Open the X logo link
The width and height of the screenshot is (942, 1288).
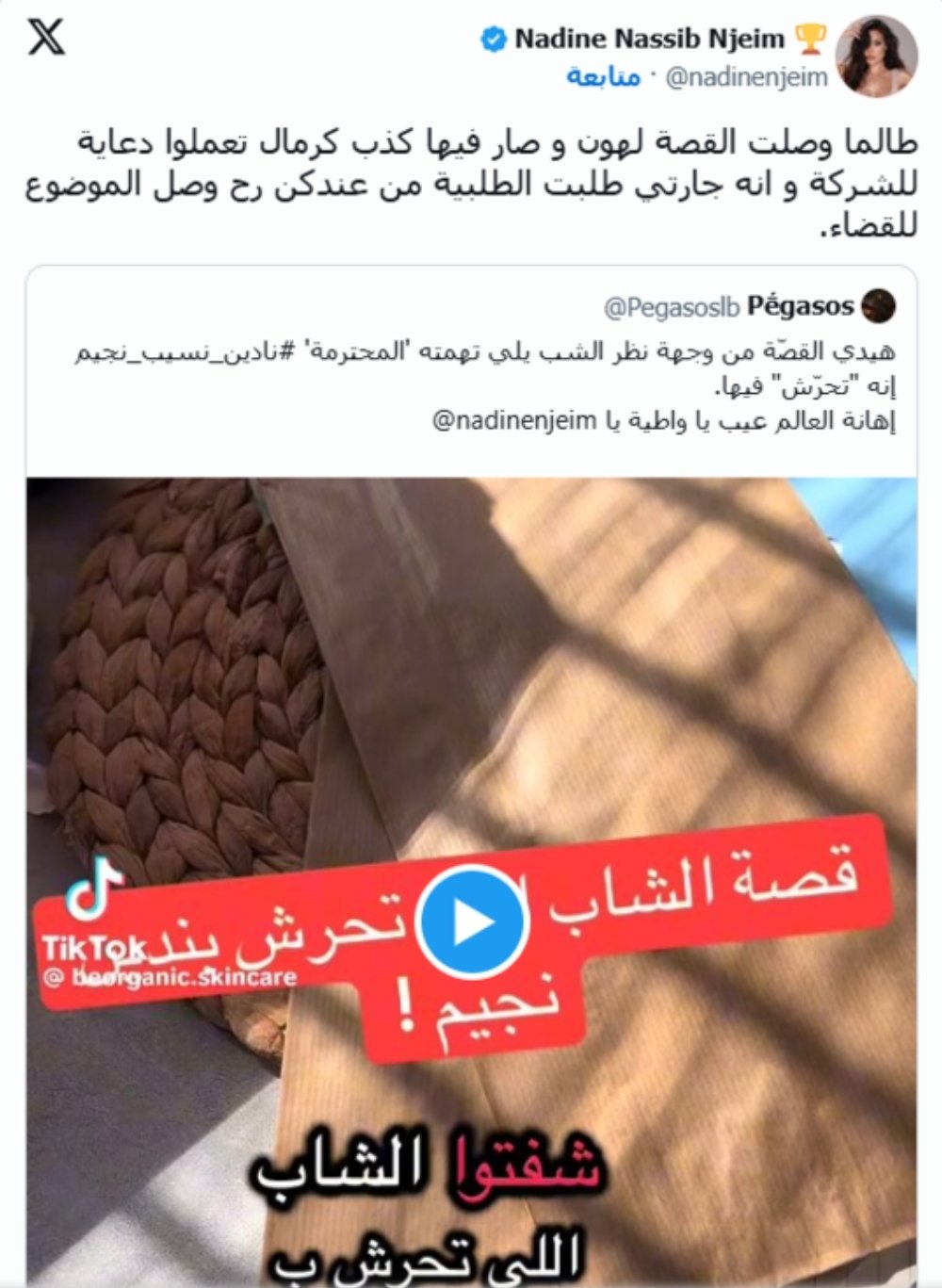click(46, 38)
